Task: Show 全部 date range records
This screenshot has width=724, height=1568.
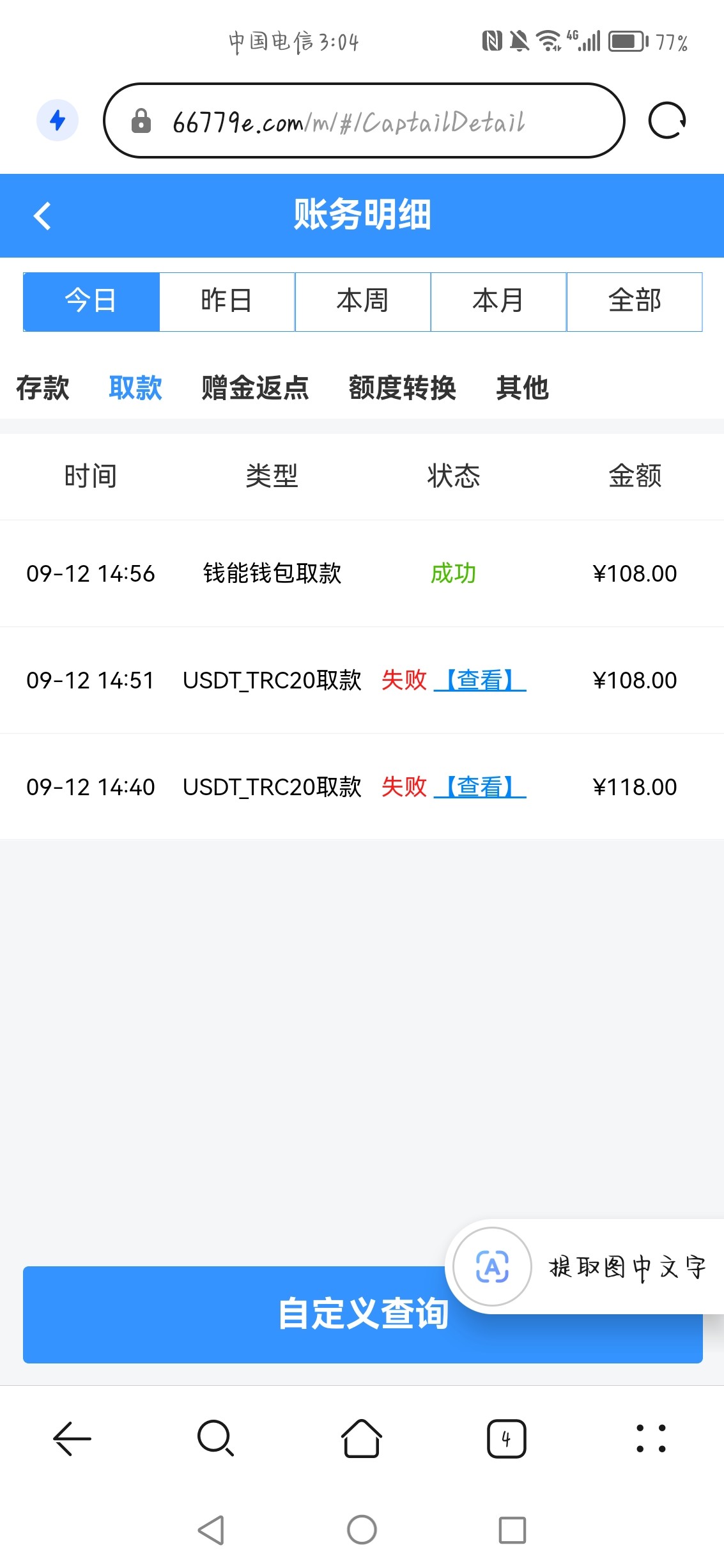Action: click(635, 302)
